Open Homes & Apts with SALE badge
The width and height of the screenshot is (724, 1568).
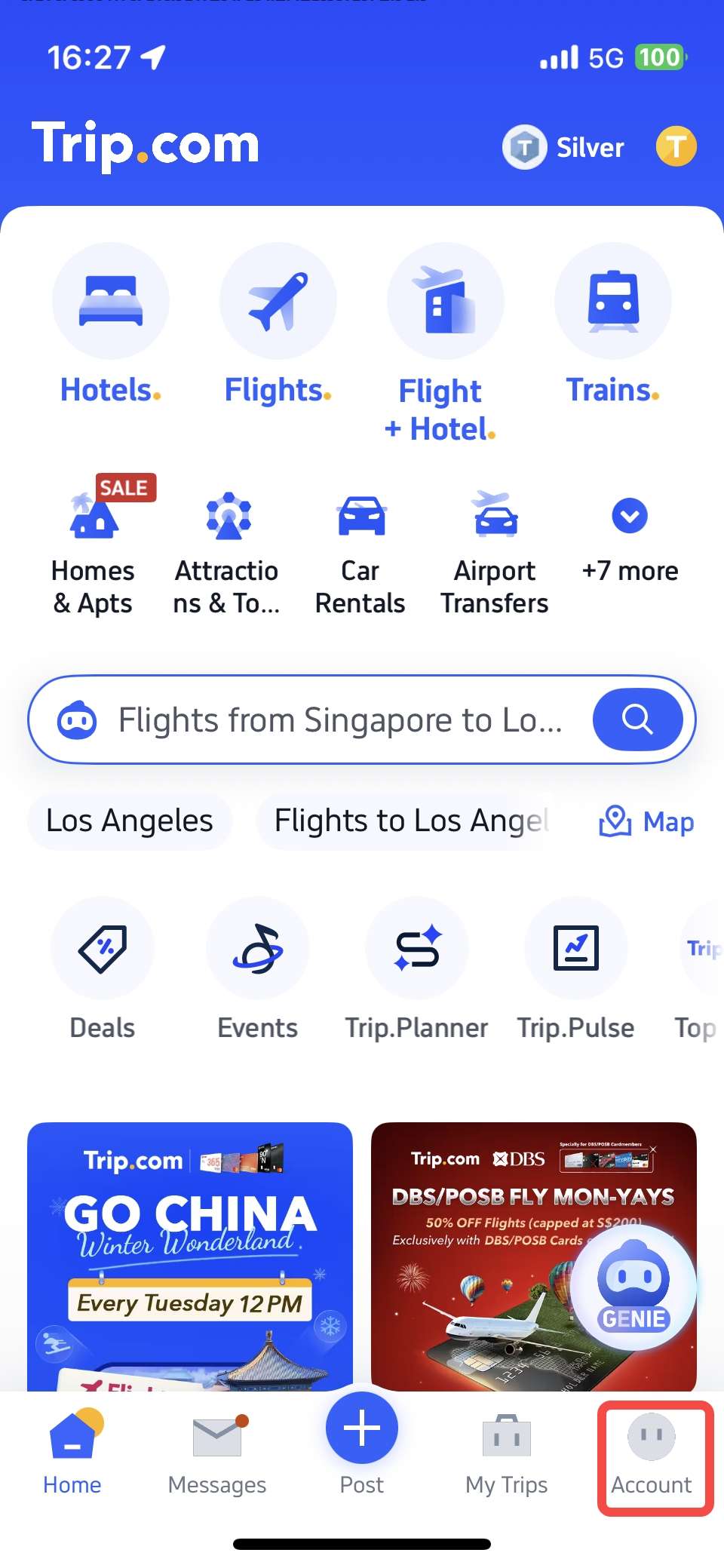click(93, 520)
